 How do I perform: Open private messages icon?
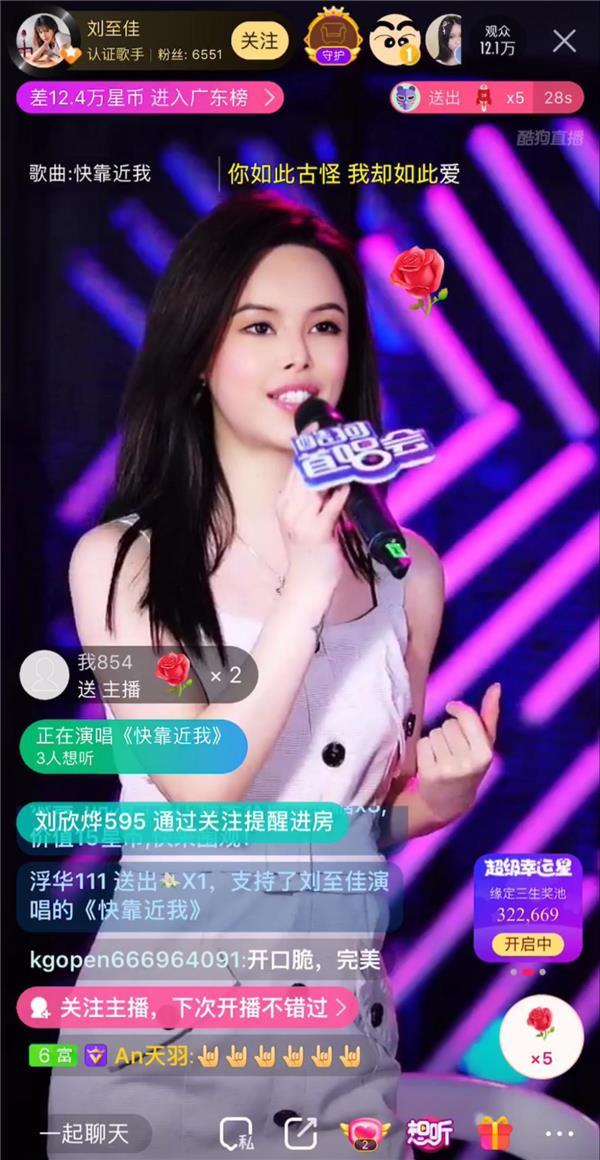[x=236, y=1133]
